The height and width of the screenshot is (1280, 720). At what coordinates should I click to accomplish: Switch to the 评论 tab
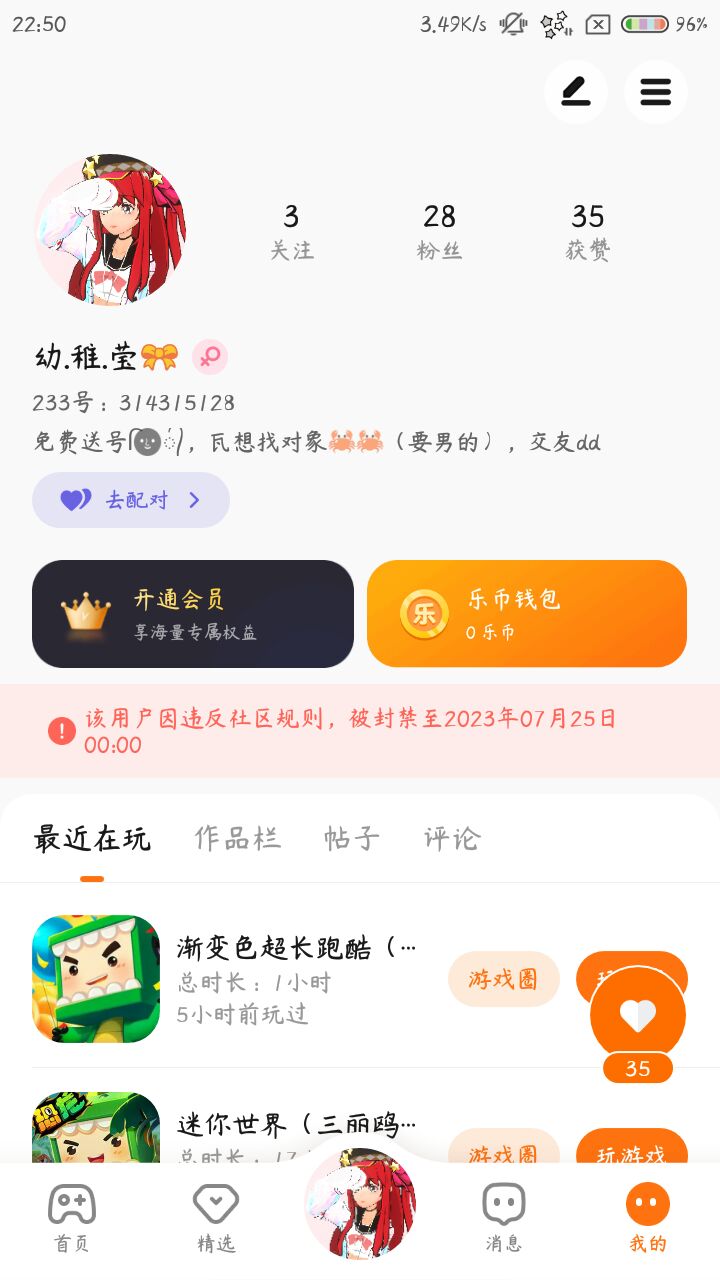pyautogui.click(x=452, y=838)
